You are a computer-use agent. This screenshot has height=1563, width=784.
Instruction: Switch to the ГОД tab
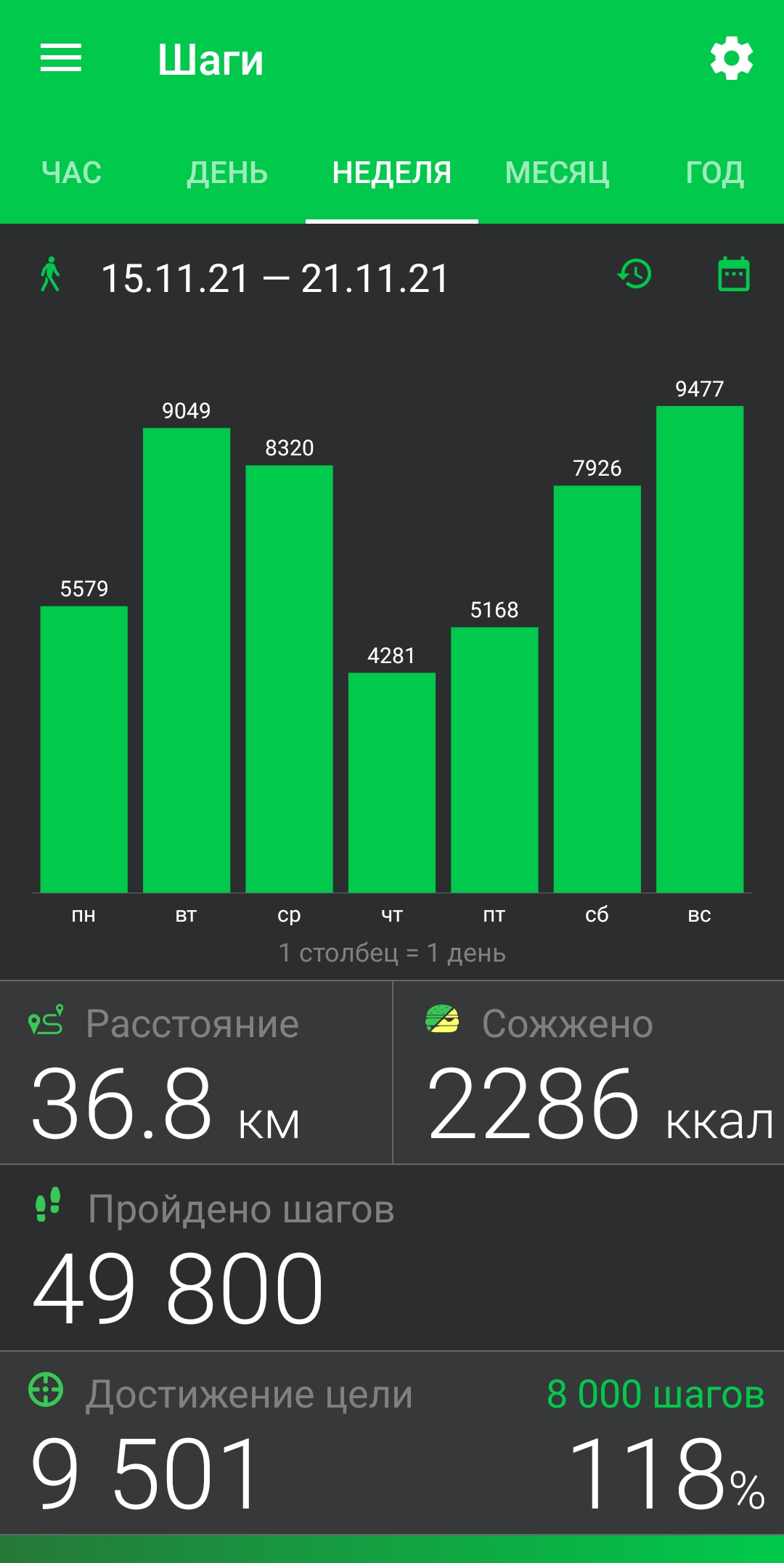[x=714, y=173]
